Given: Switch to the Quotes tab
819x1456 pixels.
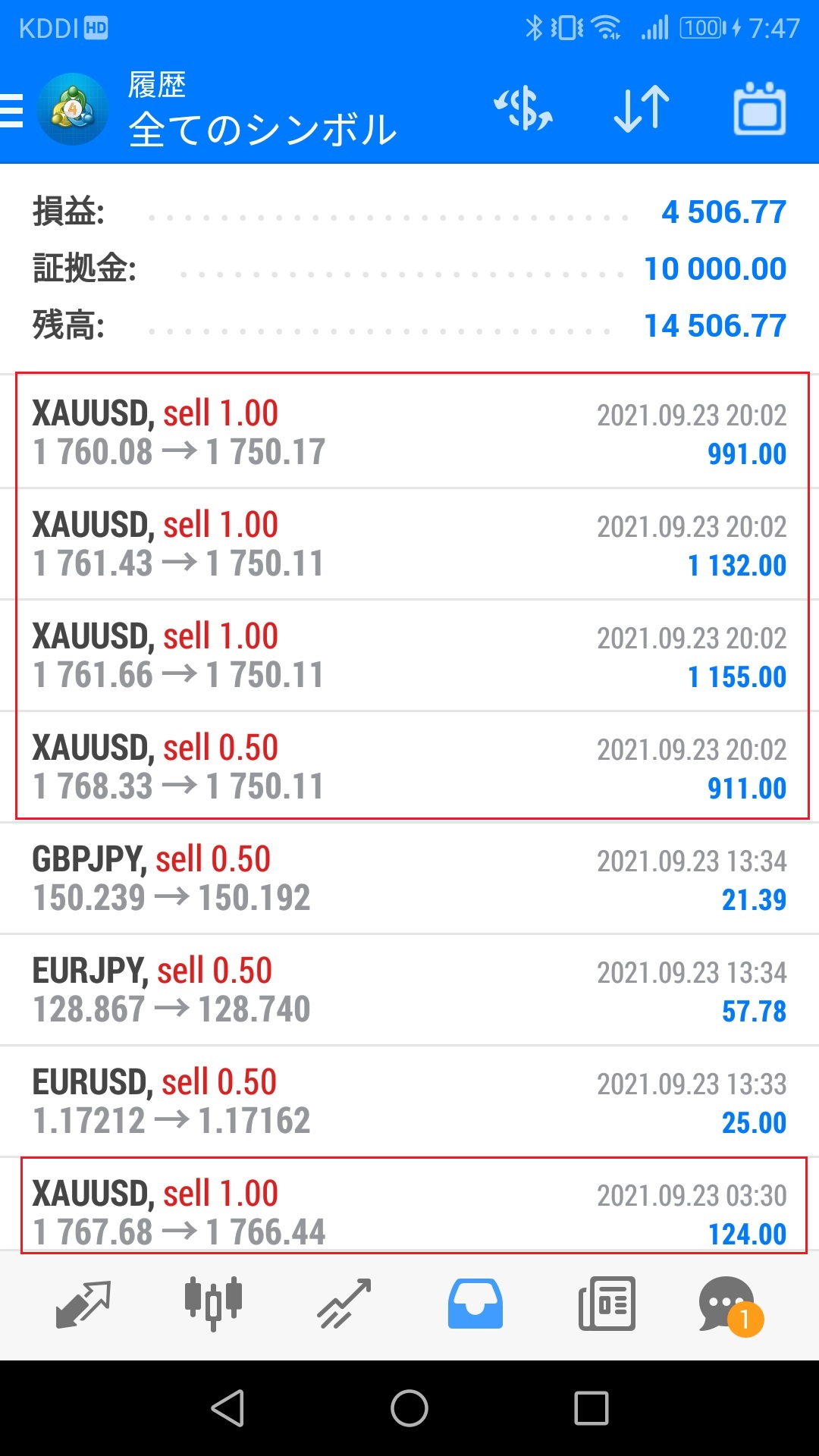Looking at the screenshot, I should 83,1304.
